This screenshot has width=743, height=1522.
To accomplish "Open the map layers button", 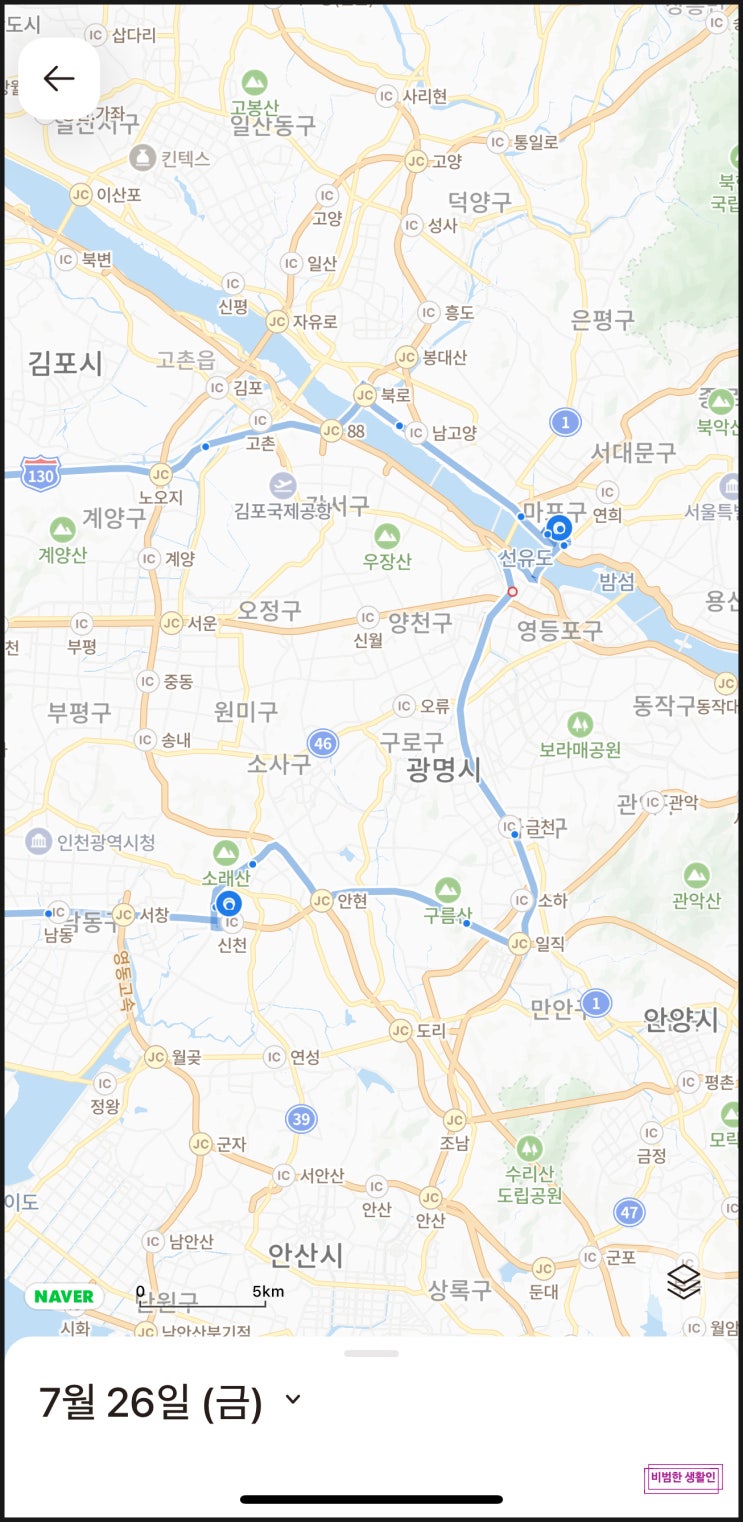I will [684, 1281].
